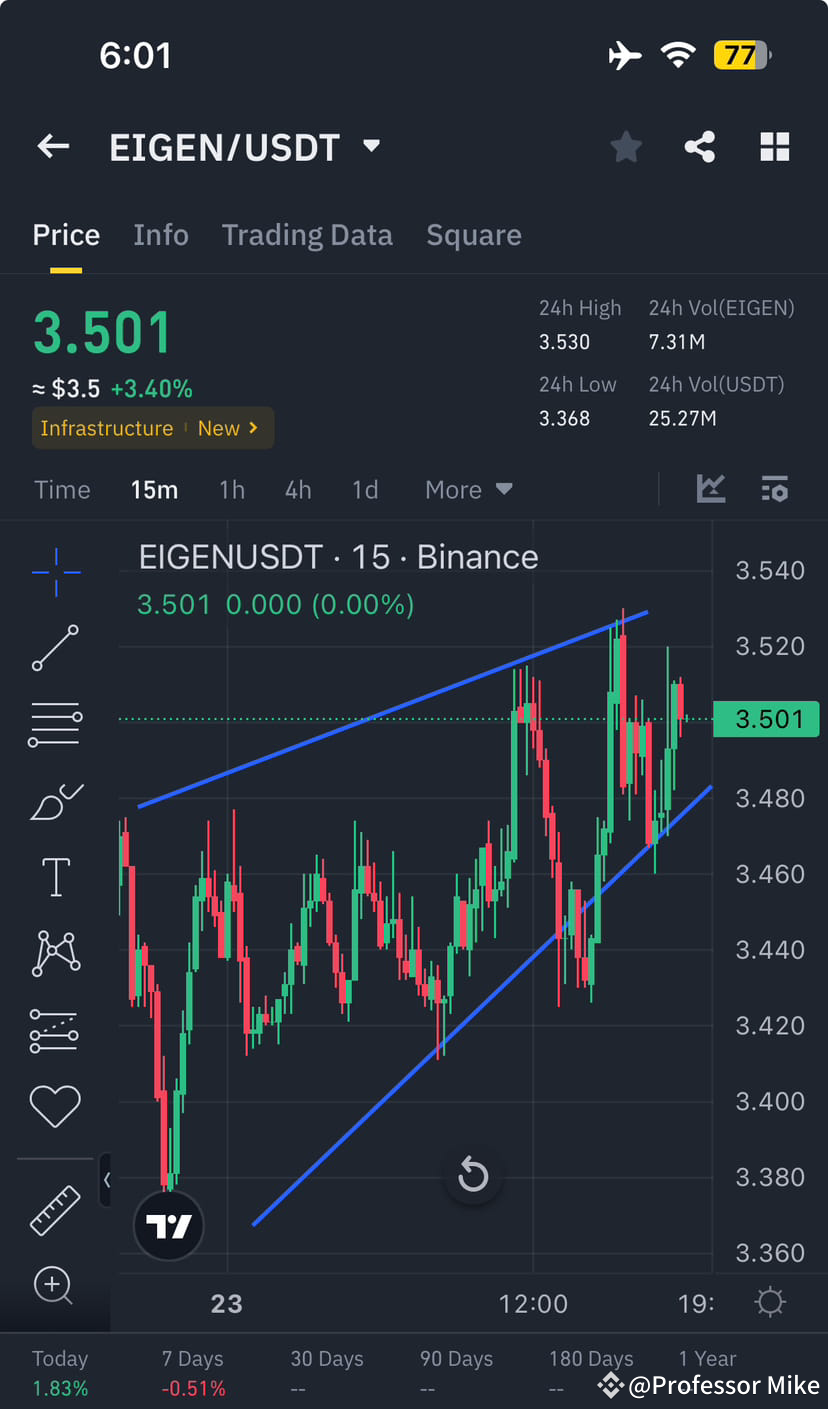Expand the More timeframes dropdown

coord(468,489)
